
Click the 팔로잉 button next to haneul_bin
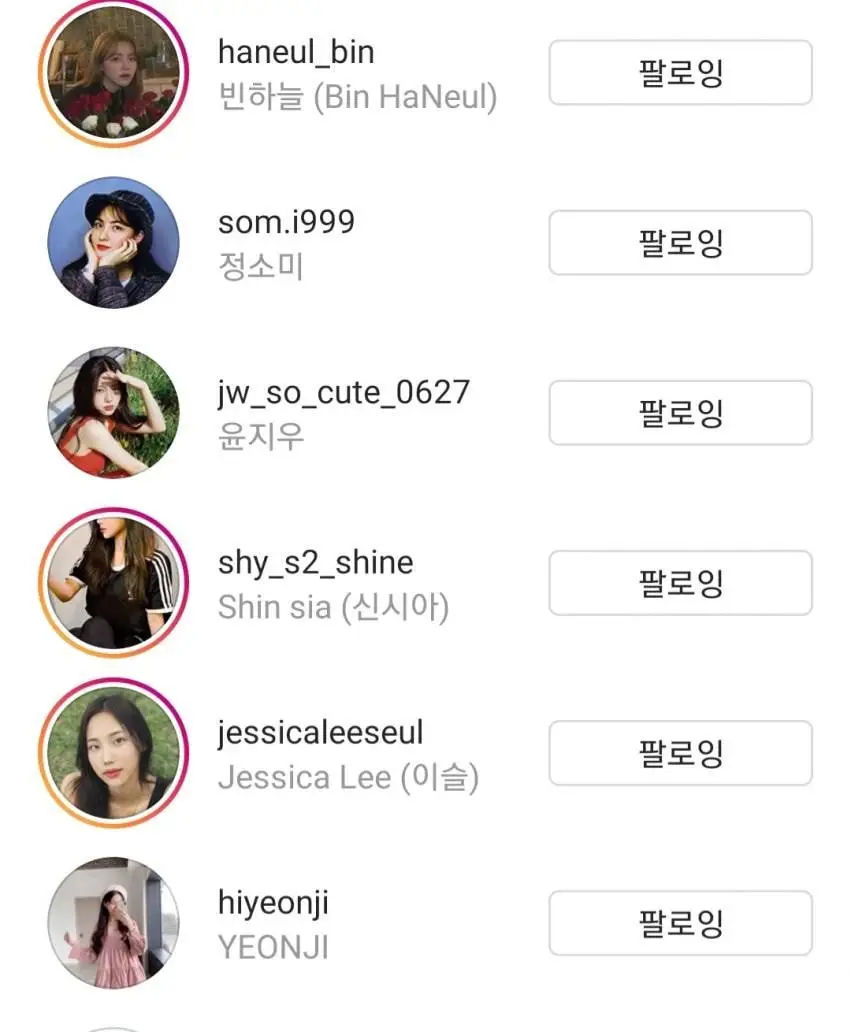(x=679, y=72)
